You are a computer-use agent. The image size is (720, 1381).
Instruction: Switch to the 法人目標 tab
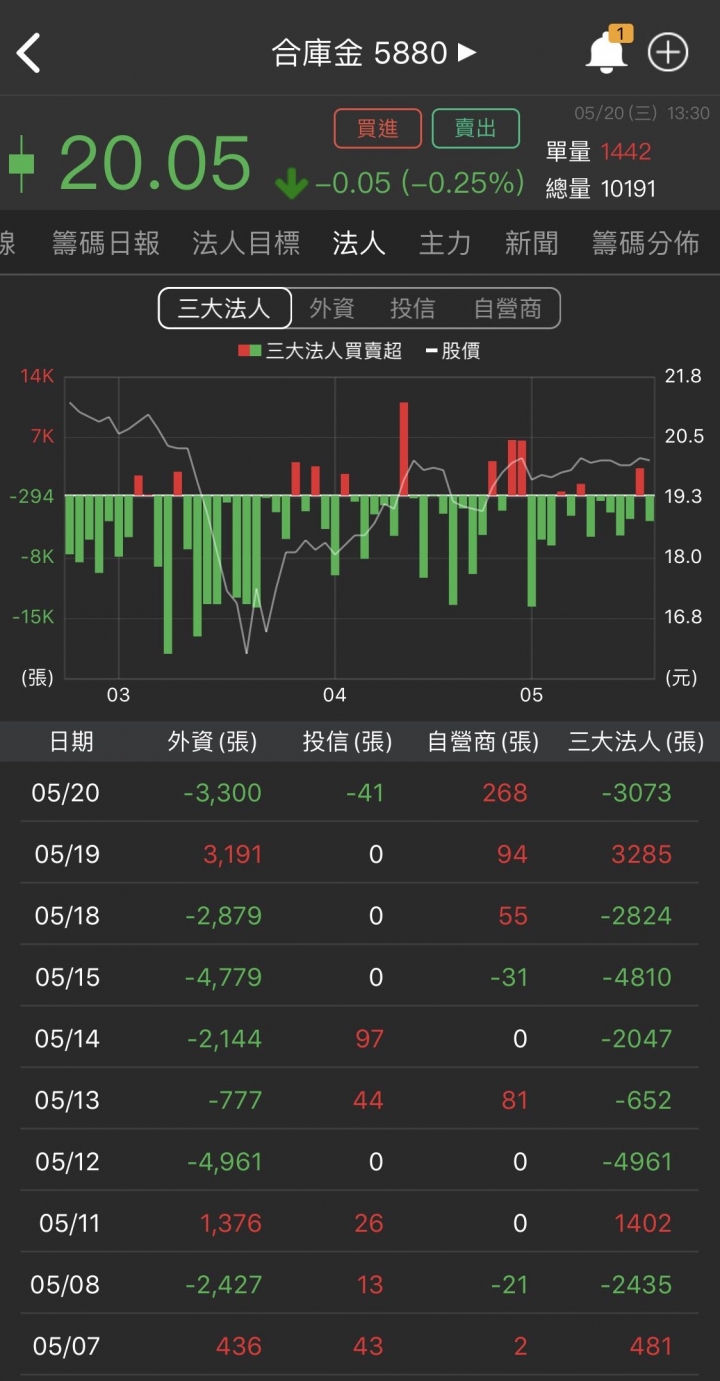246,243
